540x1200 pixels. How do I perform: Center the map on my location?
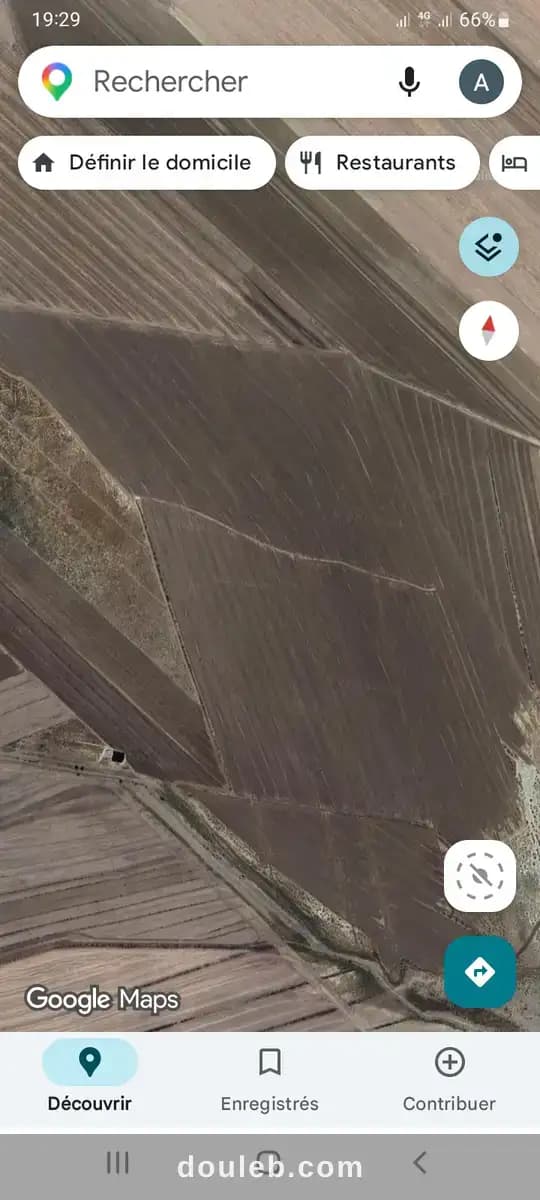point(480,876)
